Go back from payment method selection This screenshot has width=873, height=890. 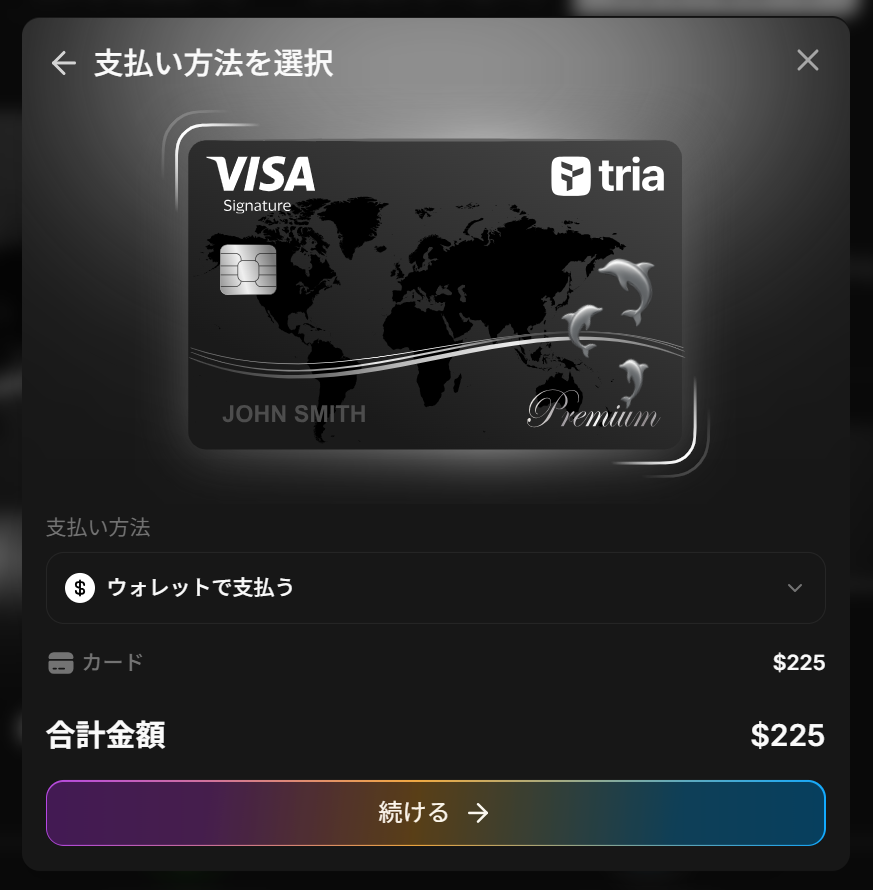click(63, 63)
